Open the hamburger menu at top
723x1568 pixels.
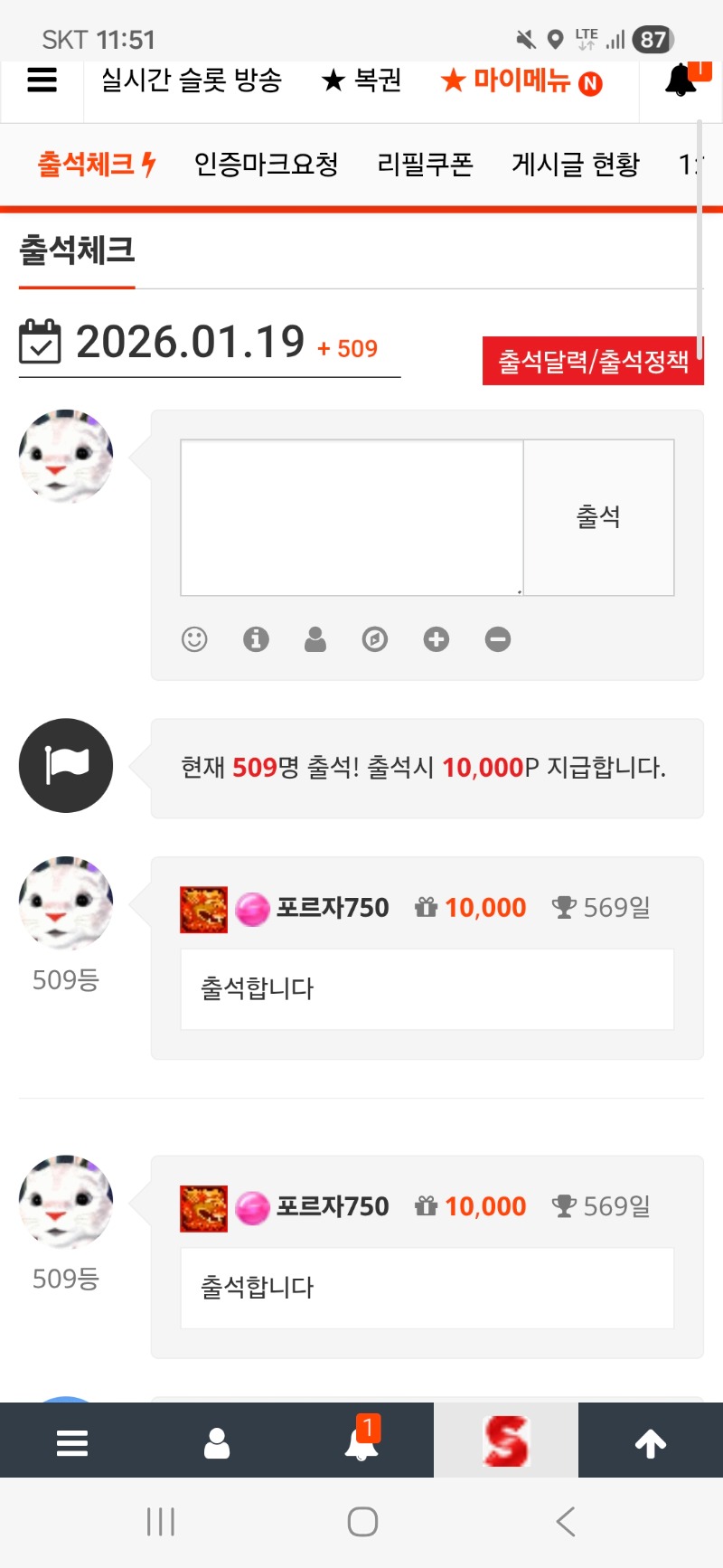42,80
